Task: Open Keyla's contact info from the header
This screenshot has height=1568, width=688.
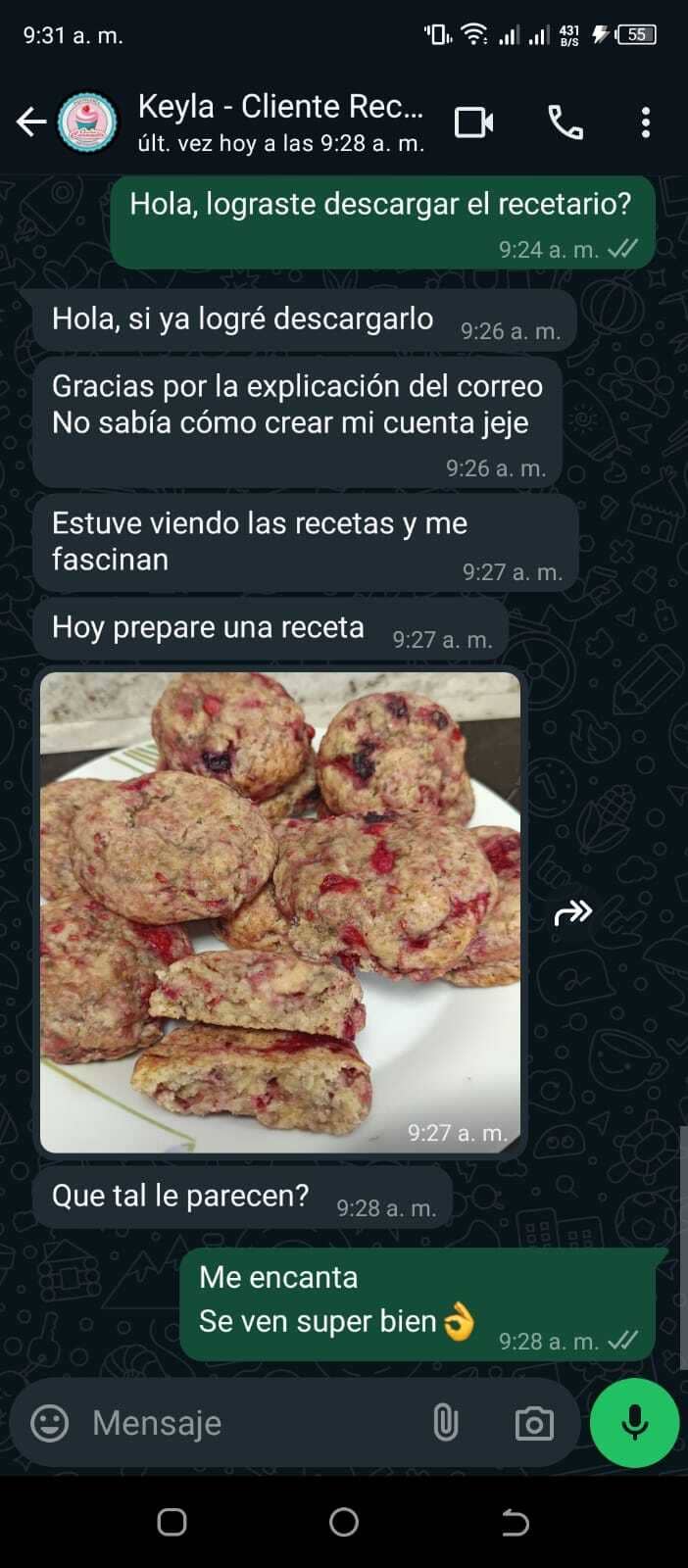Action: tap(279, 122)
